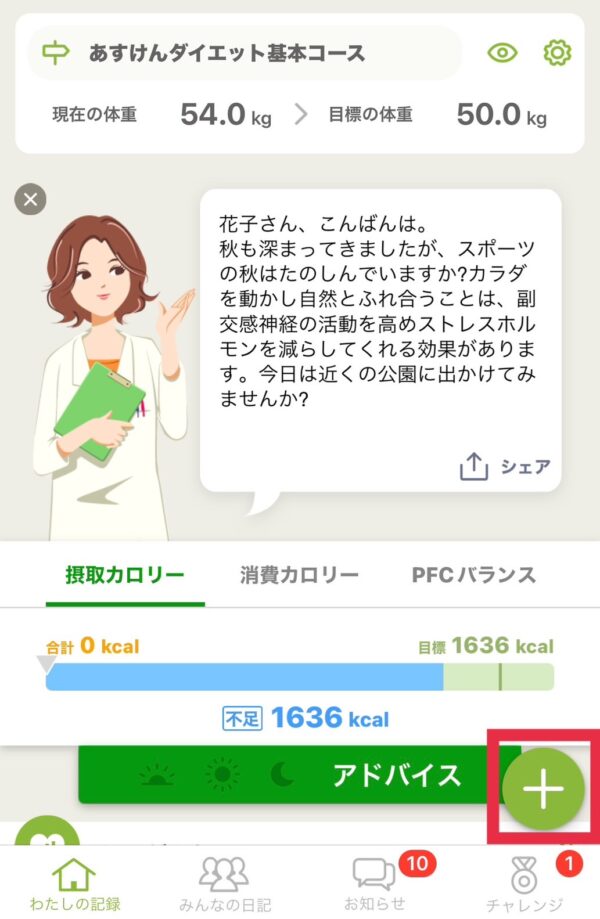
Task: Dismiss the advisor message
Action: coord(31,200)
